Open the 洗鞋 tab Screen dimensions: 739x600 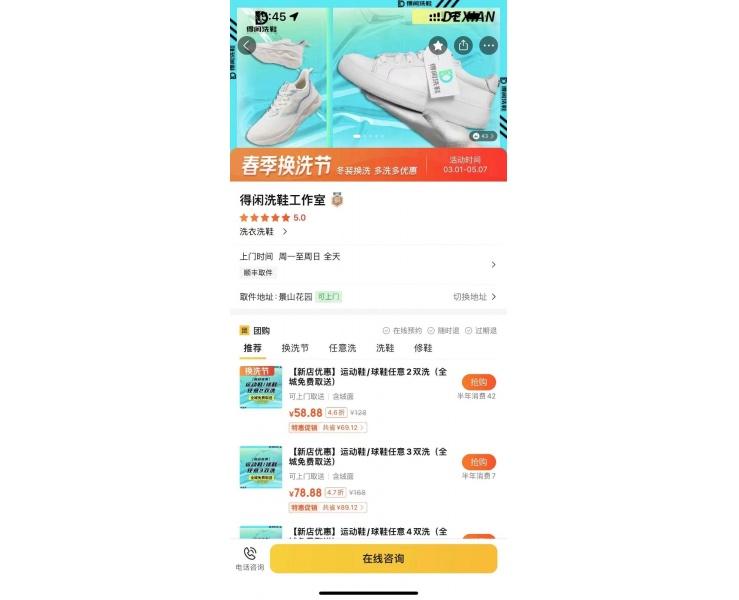[385, 348]
